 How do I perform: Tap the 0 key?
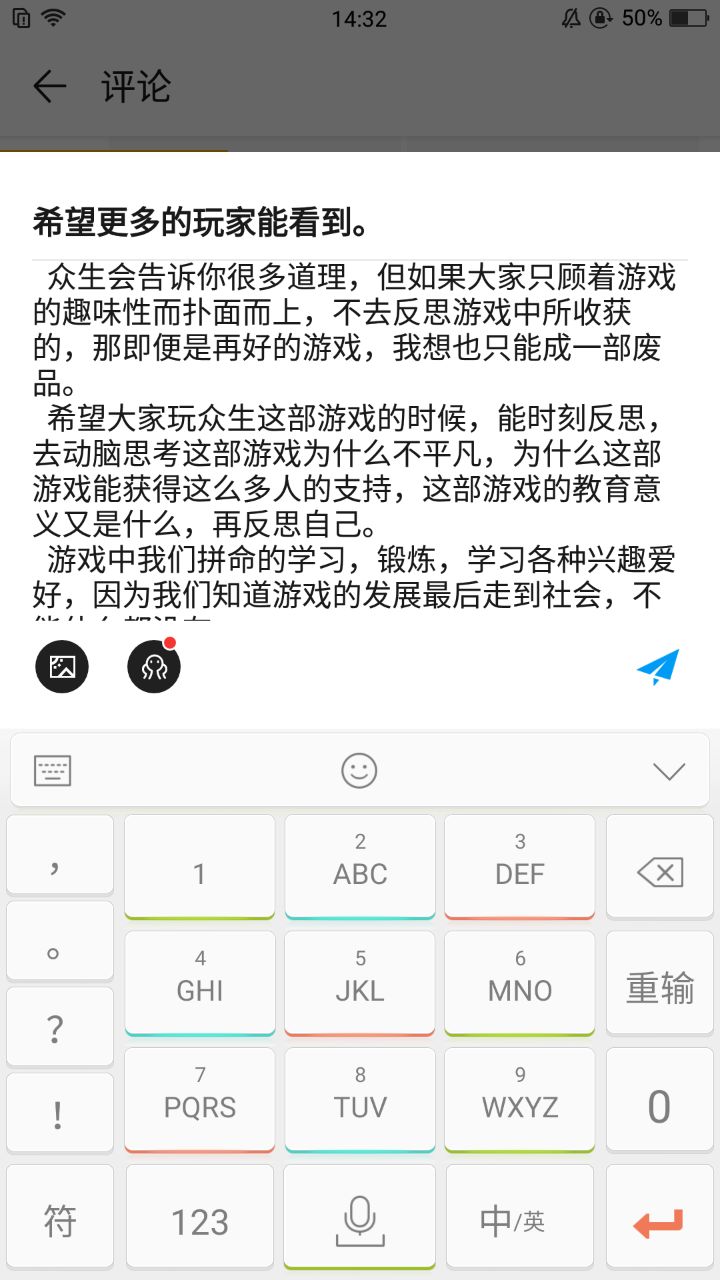(659, 1106)
